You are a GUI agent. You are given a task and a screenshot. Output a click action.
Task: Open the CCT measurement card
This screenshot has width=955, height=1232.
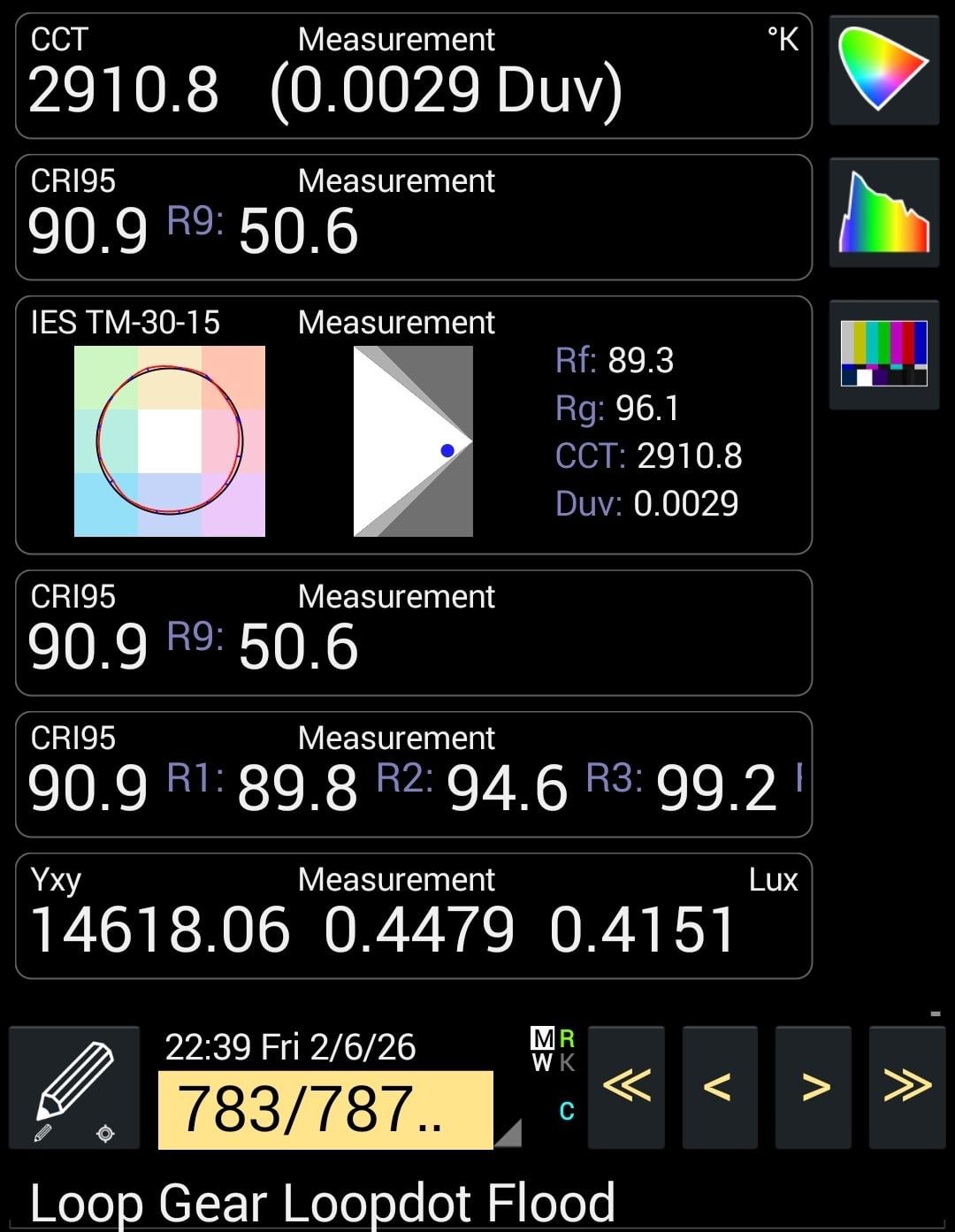[414, 76]
